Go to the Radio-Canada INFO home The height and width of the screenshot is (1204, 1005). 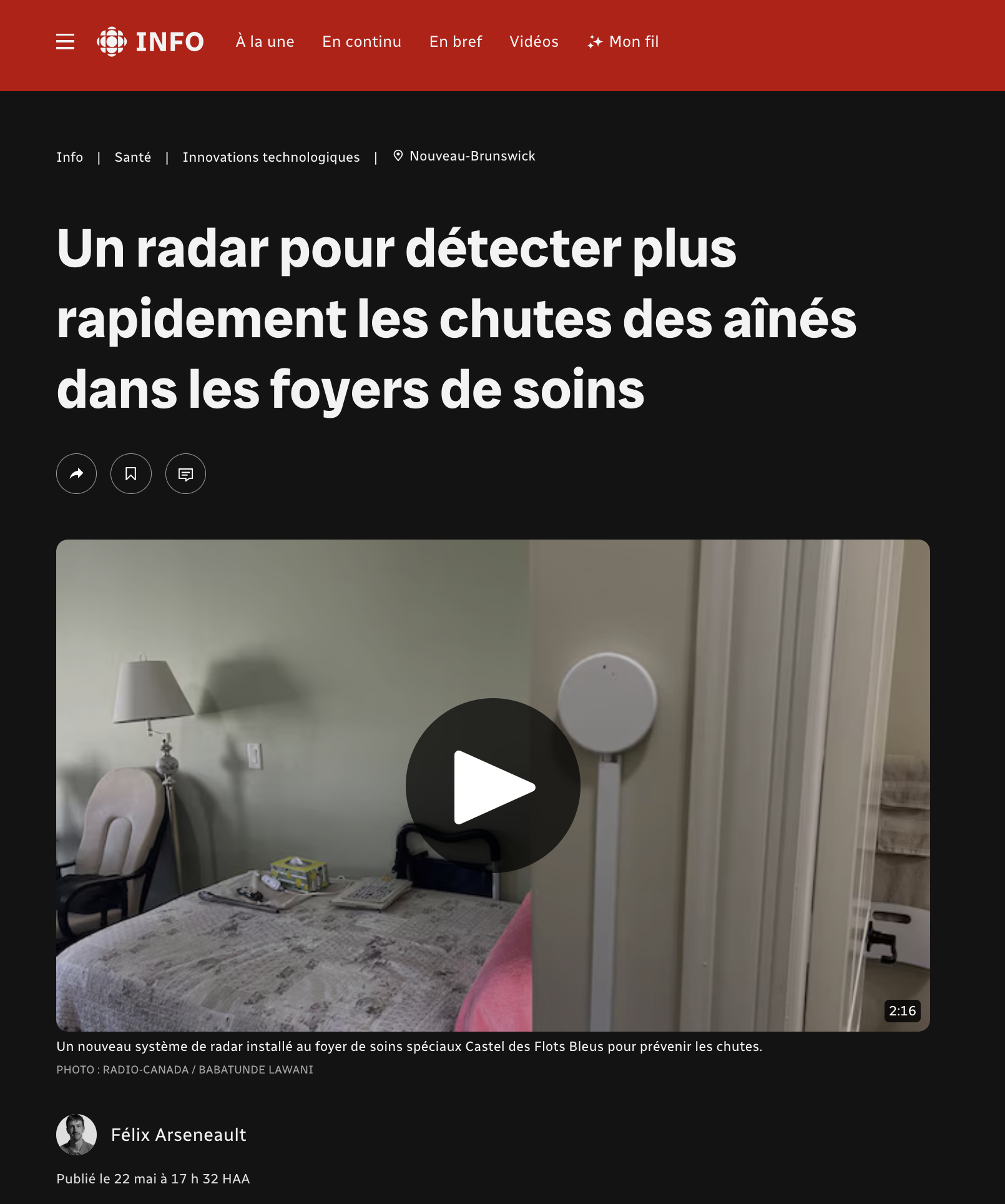150,42
